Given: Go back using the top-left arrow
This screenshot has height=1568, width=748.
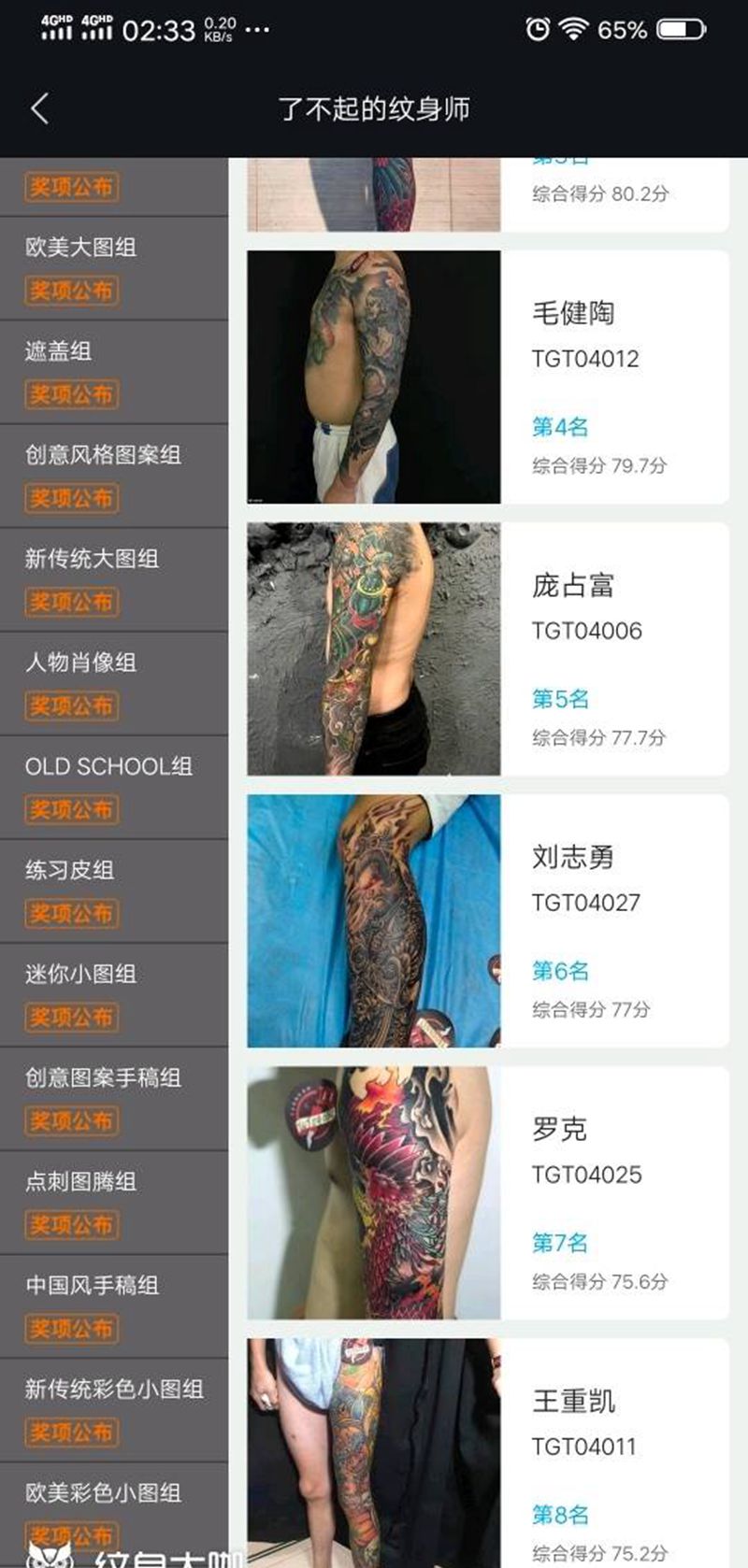Looking at the screenshot, I should [x=39, y=109].
